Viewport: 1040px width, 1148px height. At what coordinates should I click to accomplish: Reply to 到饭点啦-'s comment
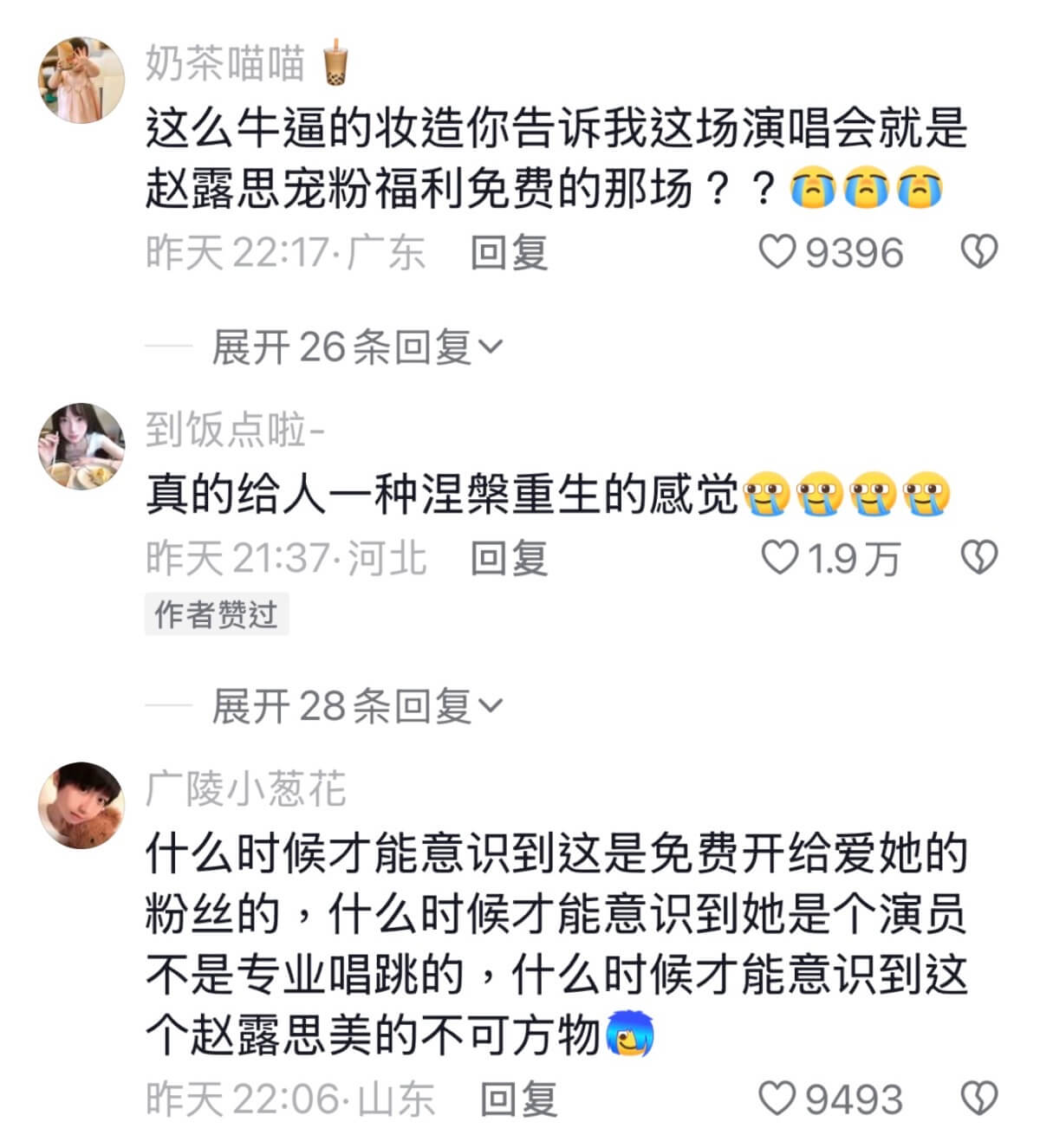pyautogui.click(x=509, y=558)
